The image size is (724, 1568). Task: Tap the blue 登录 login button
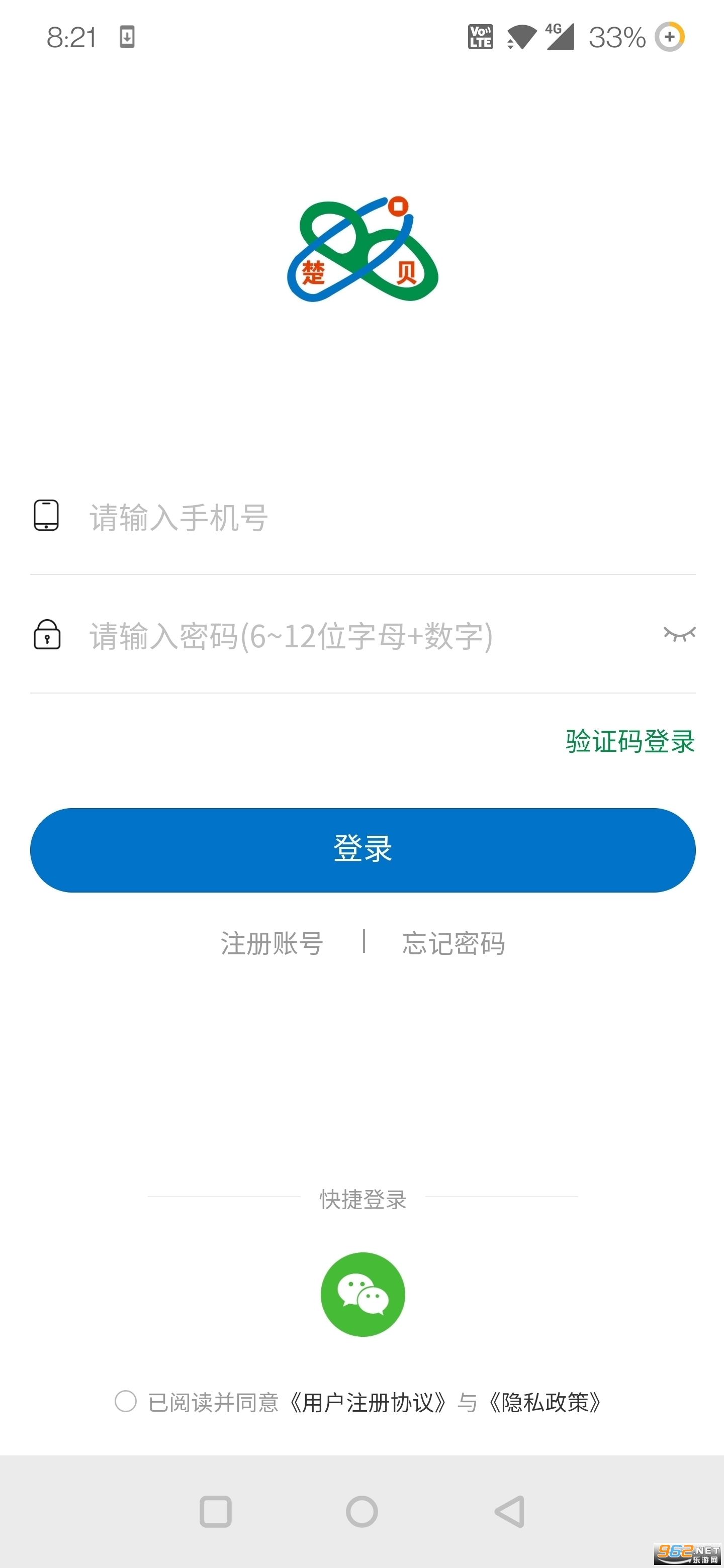(x=363, y=850)
